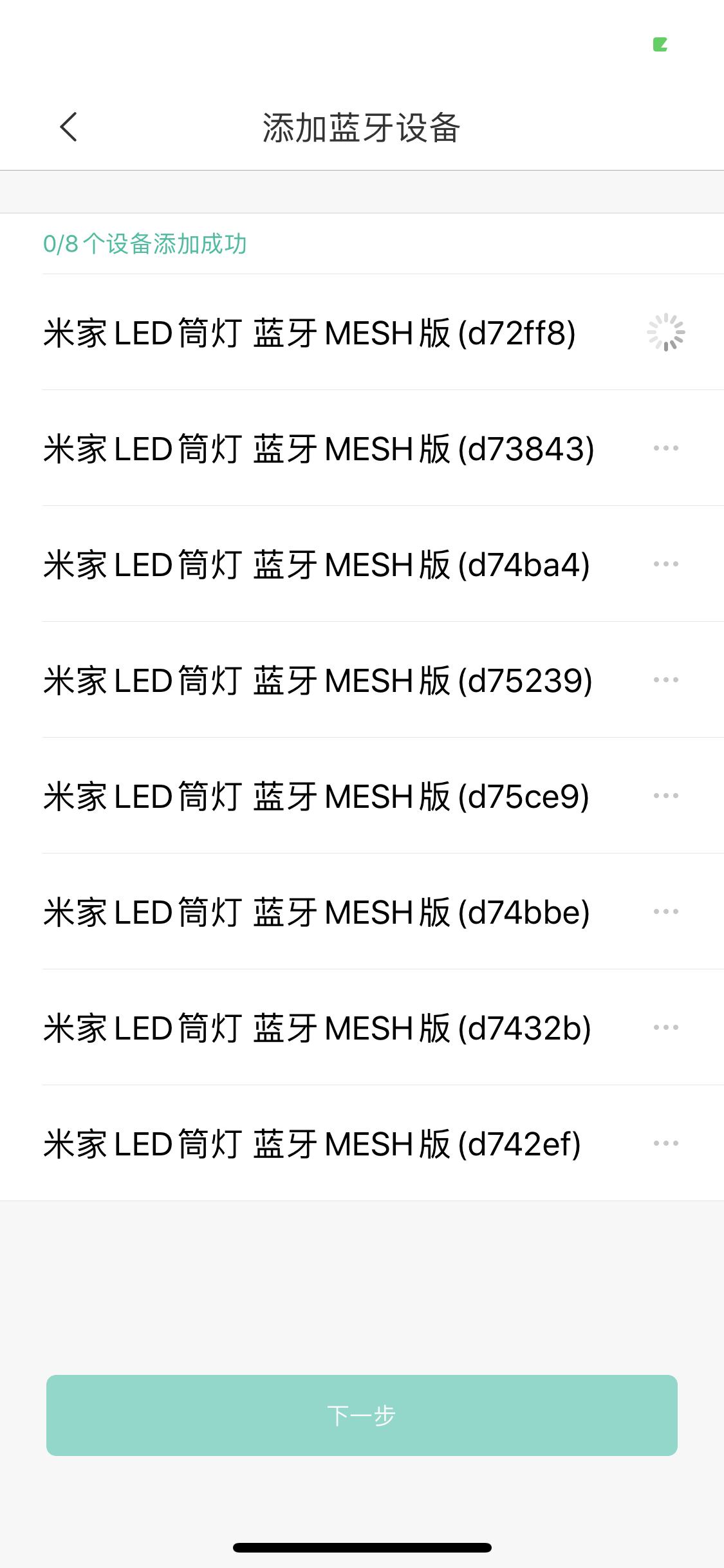The image size is (724, 1568).
Task: Select device 米家 LED 筒灯 (d742ef)
Action: point(311,1143)
